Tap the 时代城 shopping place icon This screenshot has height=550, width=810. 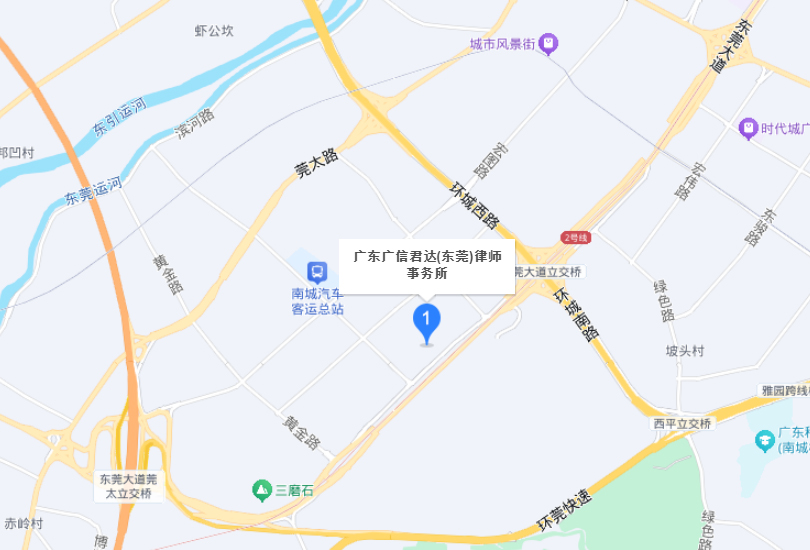(x=747, y=128)
